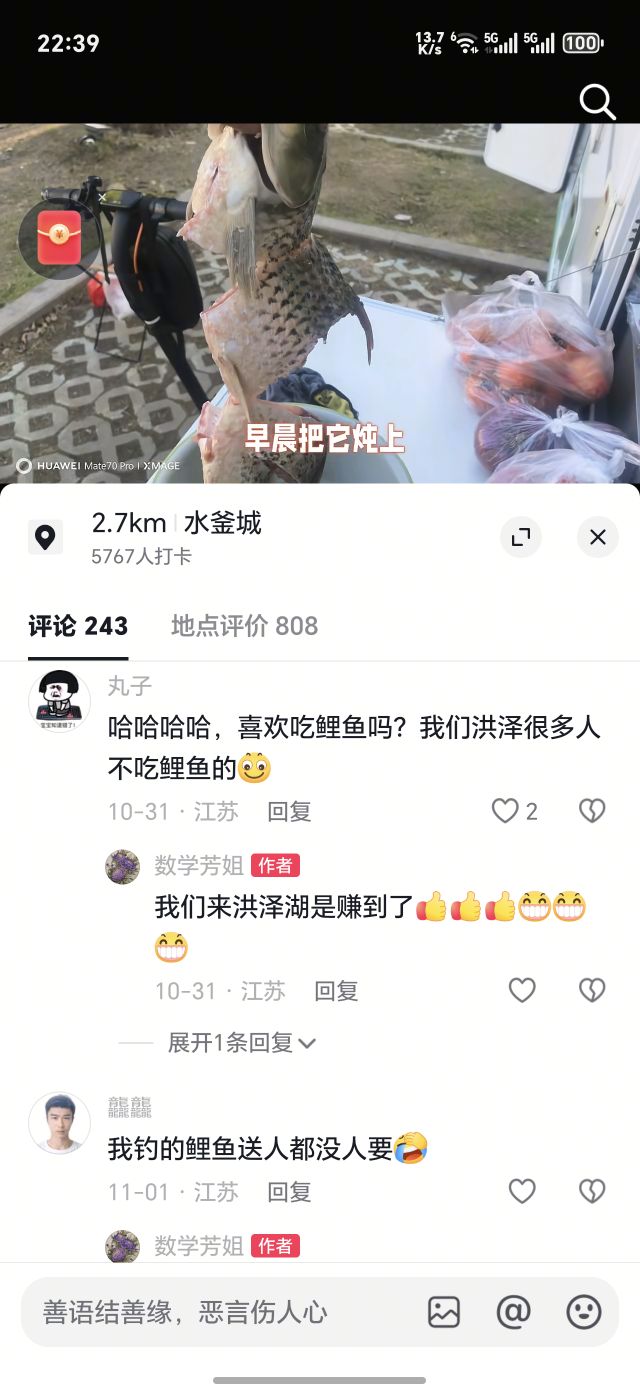Viewport: 640px width, 1400px height.
Task: Tap the red envelope reward icon
Action: pyautogui.click(x=59, y=238)
